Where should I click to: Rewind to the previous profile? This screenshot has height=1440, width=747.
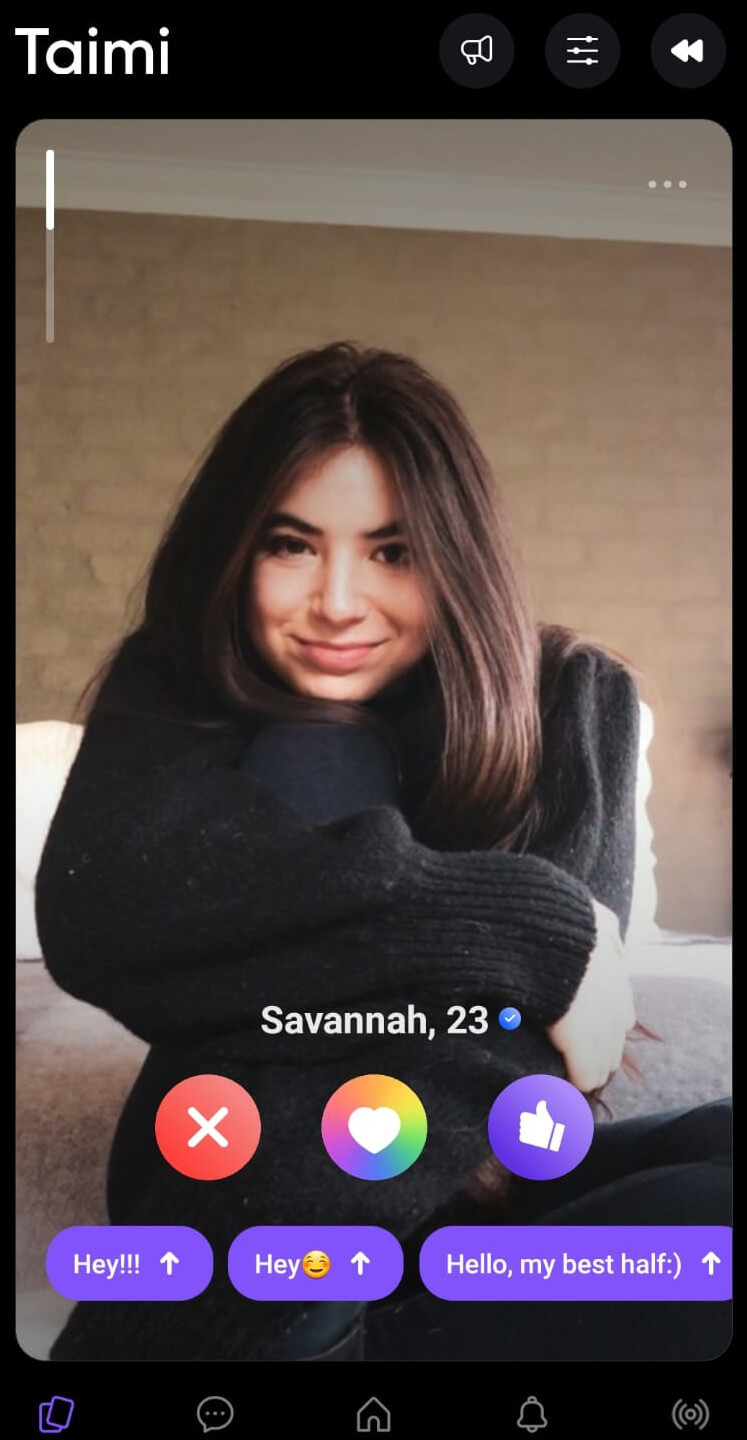688,50
